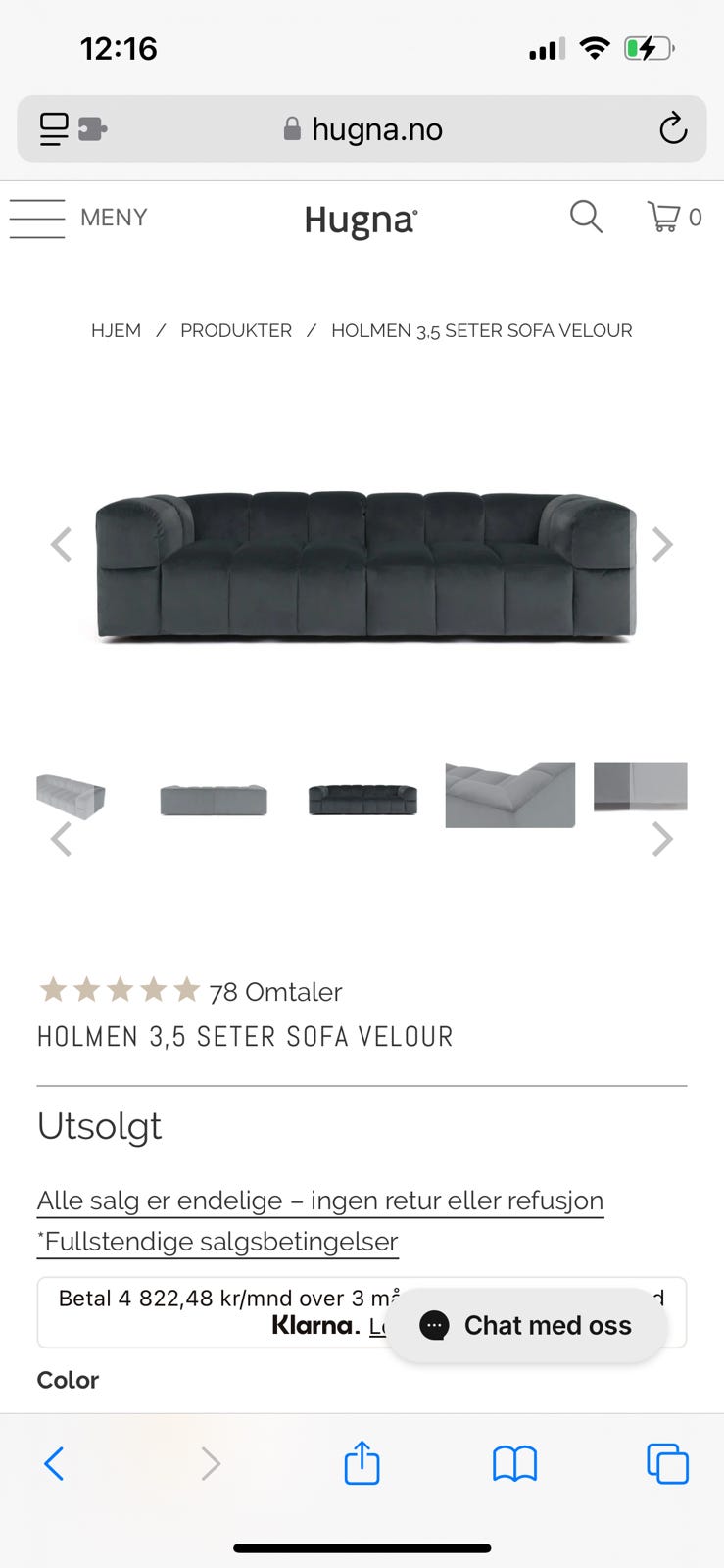Select the corner sofa detail thumbnail
Viewport: 724px width, 1568px height.
[509, 795]
